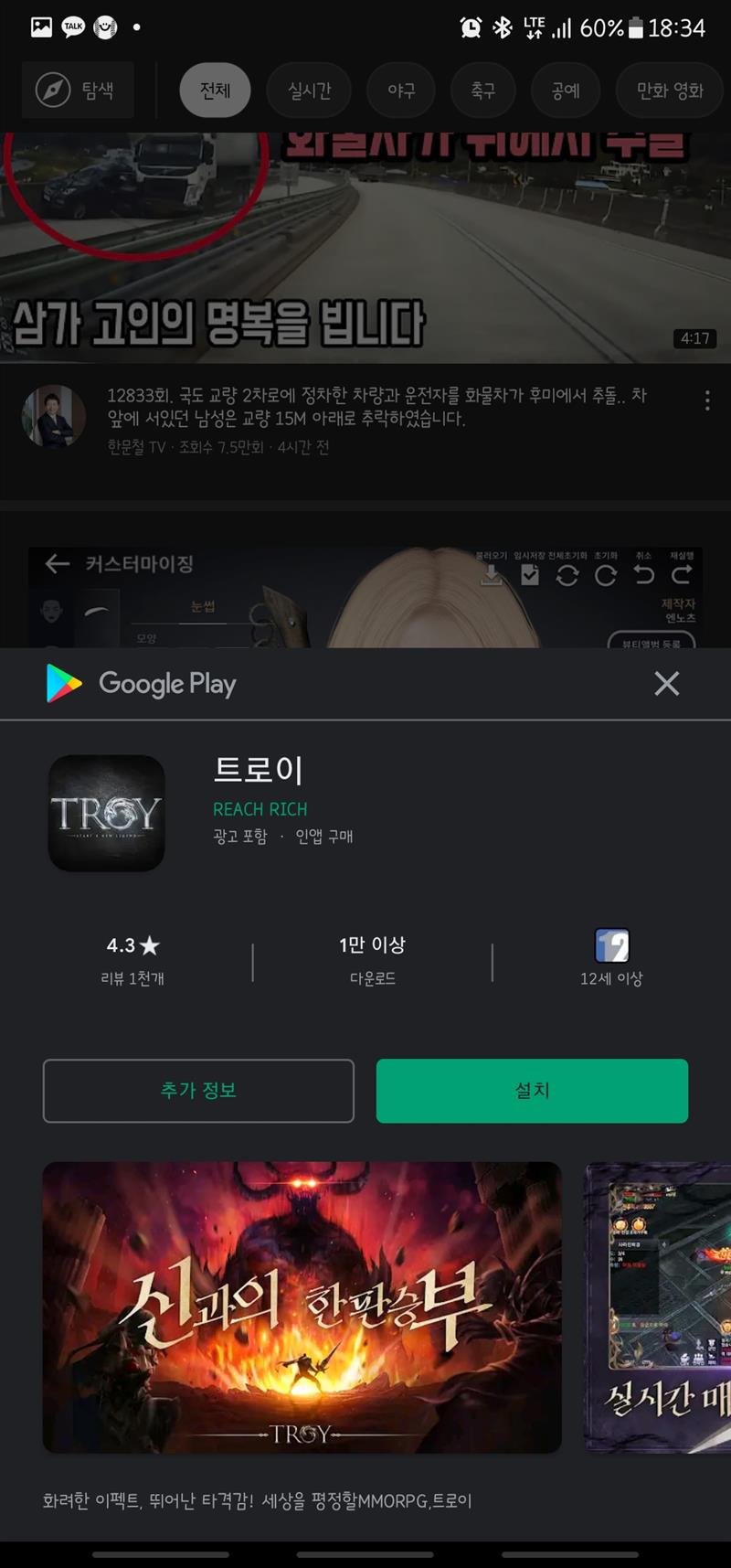Switch to the 실시간 chip
The image size is (731, 1568).
coord(309,91)
